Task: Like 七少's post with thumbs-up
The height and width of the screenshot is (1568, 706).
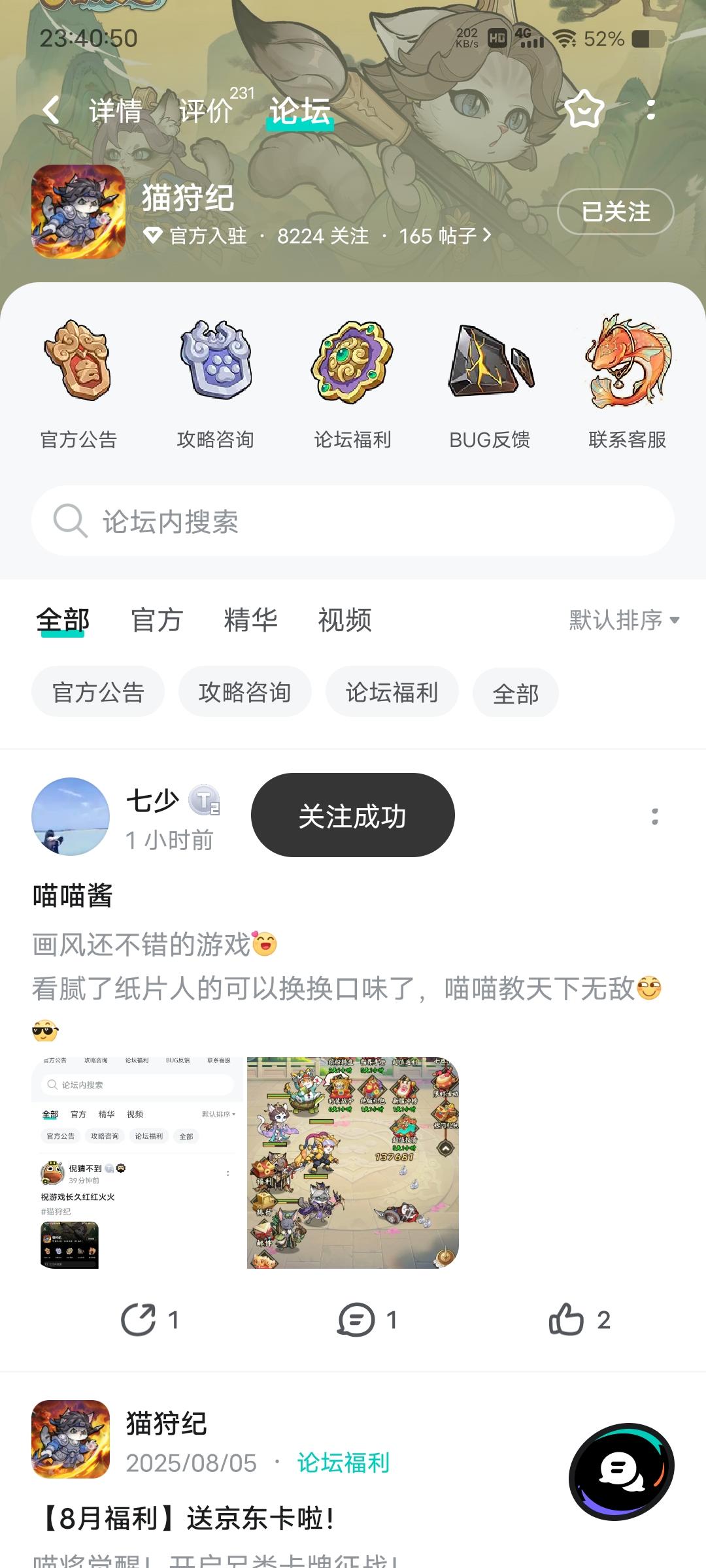Action: pos(567,1320)
